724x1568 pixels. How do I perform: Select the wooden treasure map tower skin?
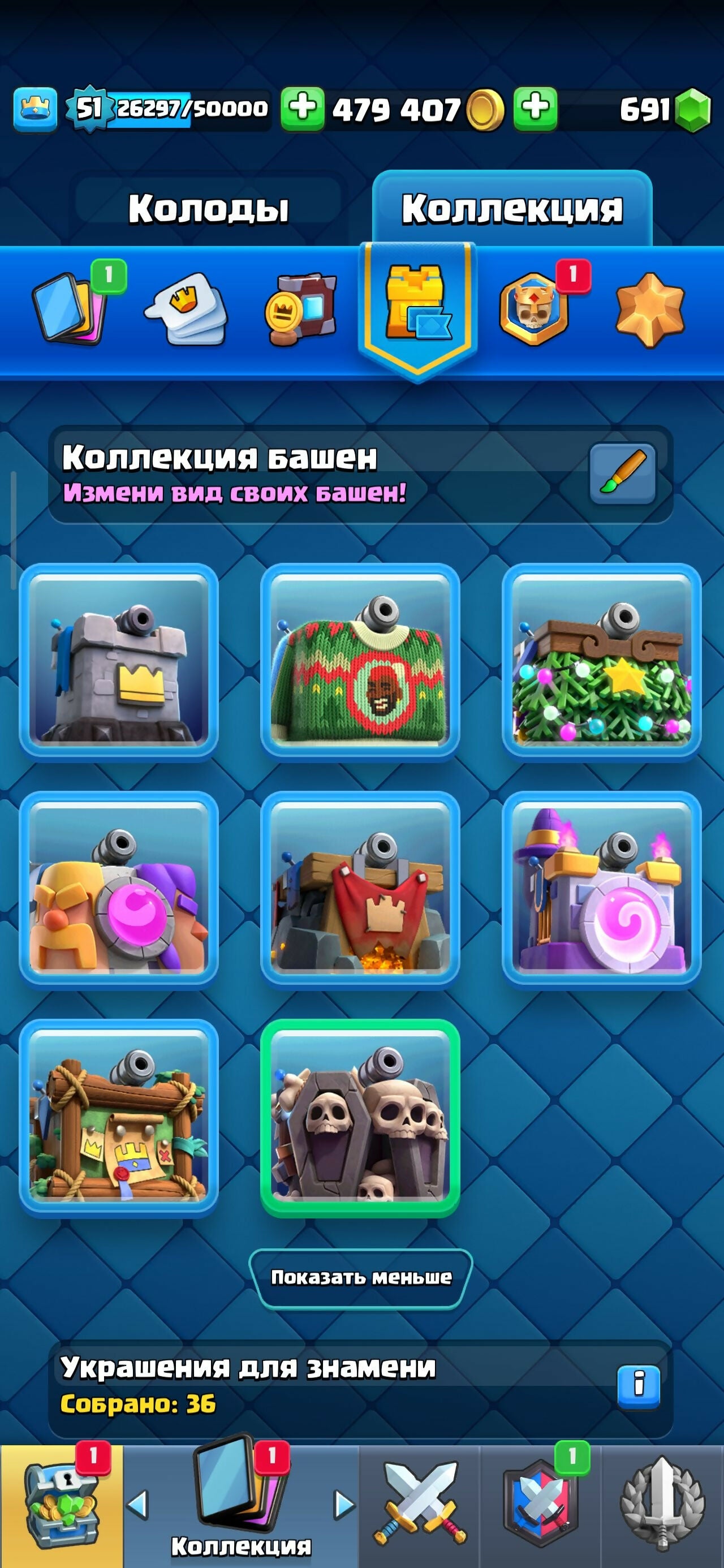coord(119,1115)
